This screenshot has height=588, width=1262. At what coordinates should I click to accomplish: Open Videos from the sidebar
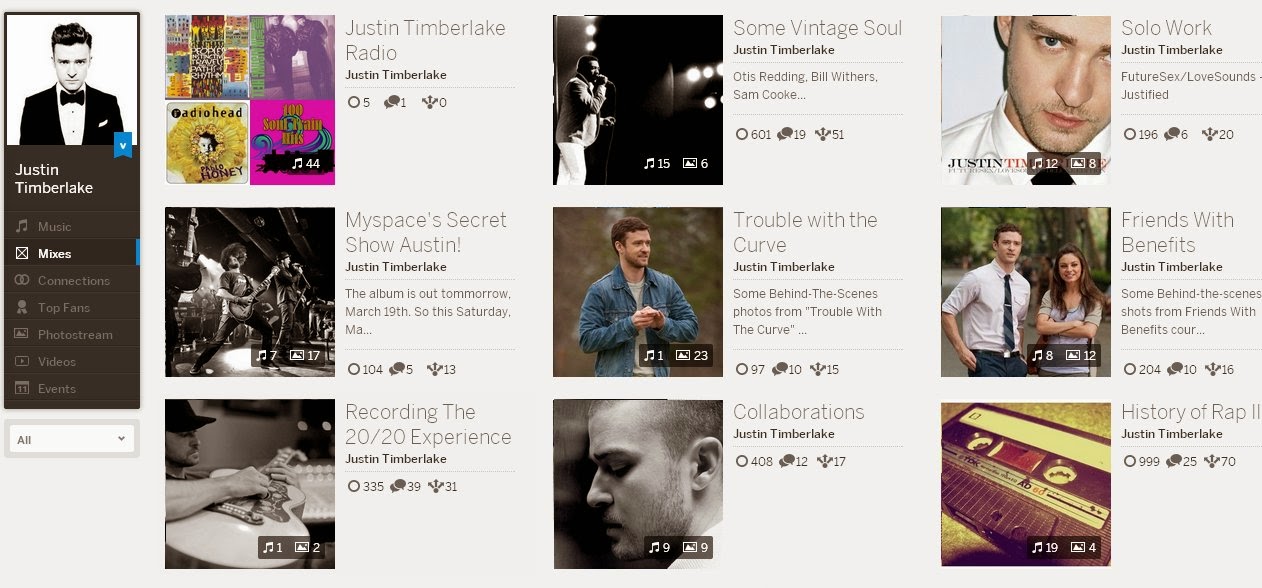tap(56, 362)
